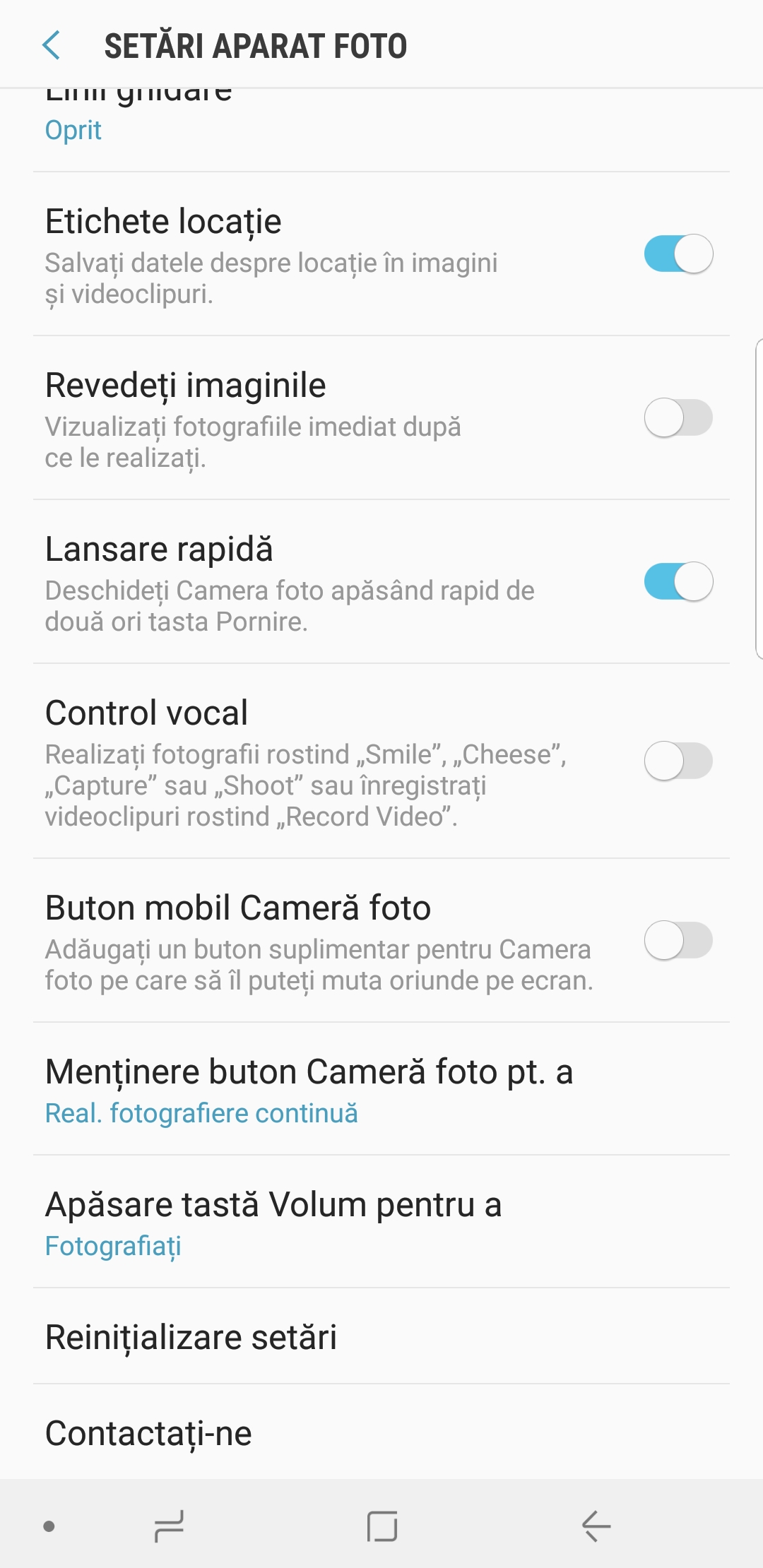The width and height of the screenshot is (763, 1568).
Task: Tap the system home button
Action: (x=382, y=1526)
